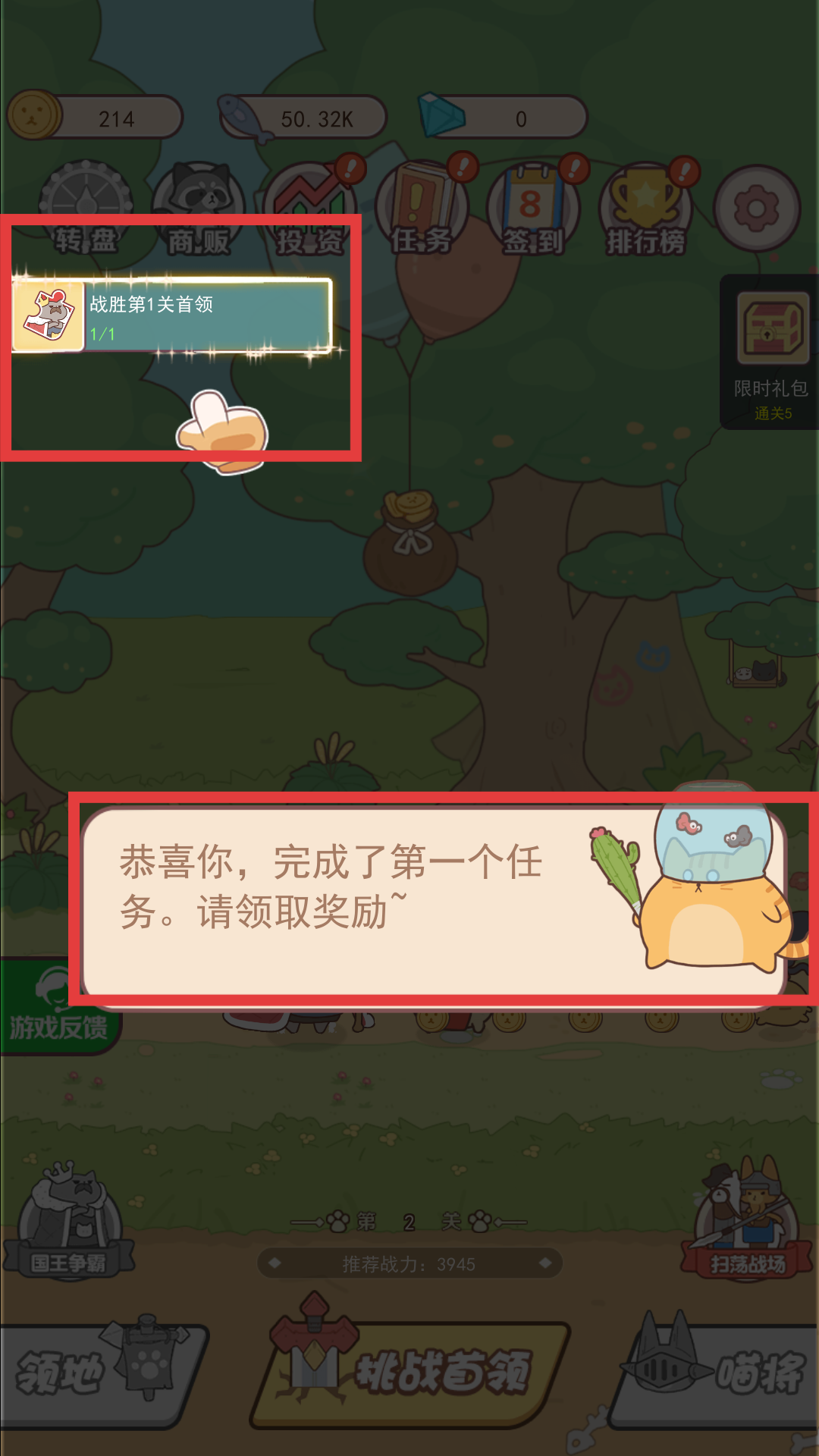819x1456 pixels.
Task: Open the settings gear
Action: tap(756, 208)
